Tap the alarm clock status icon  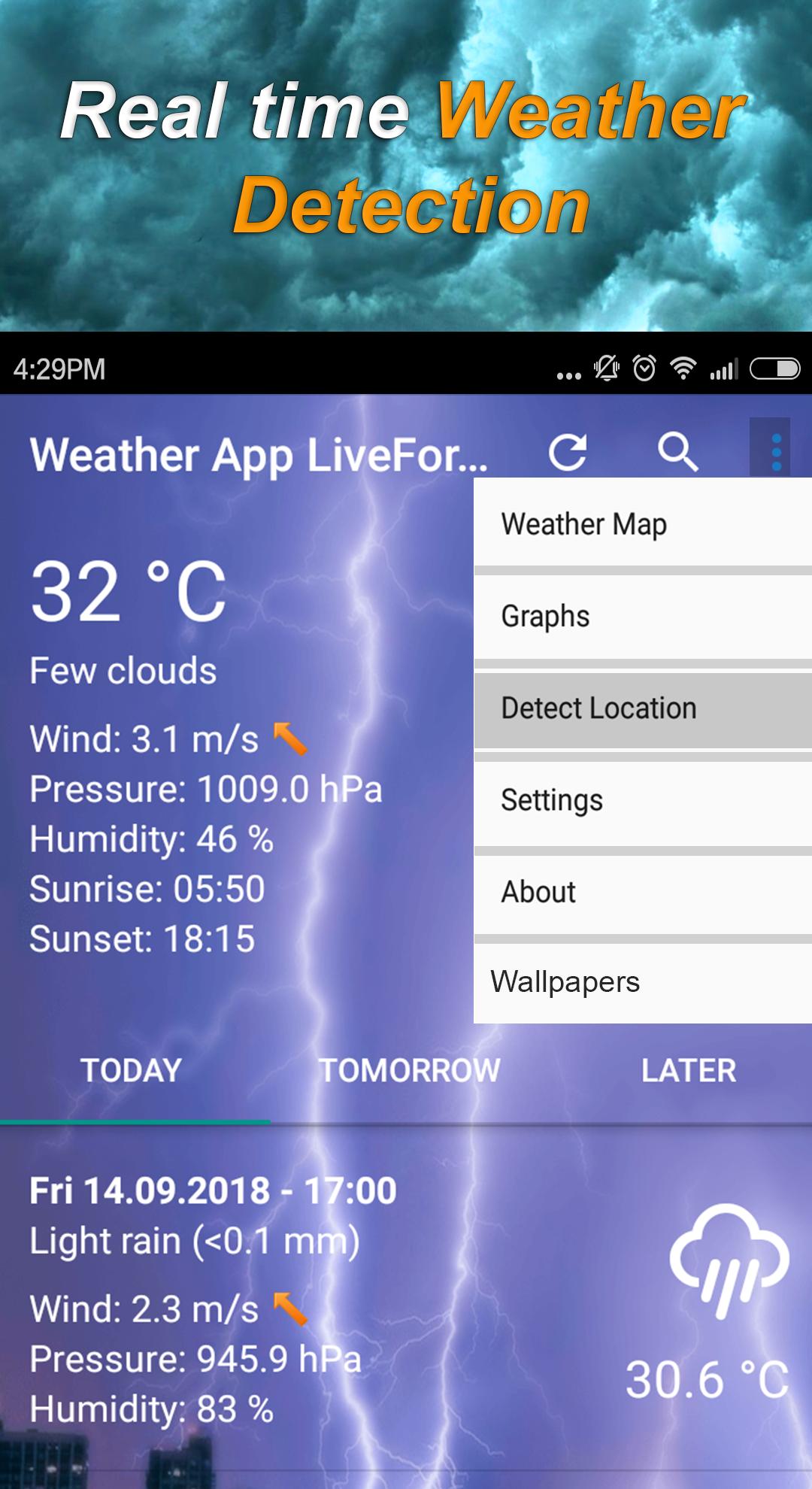pyautogui.click(x=643, y=368)
